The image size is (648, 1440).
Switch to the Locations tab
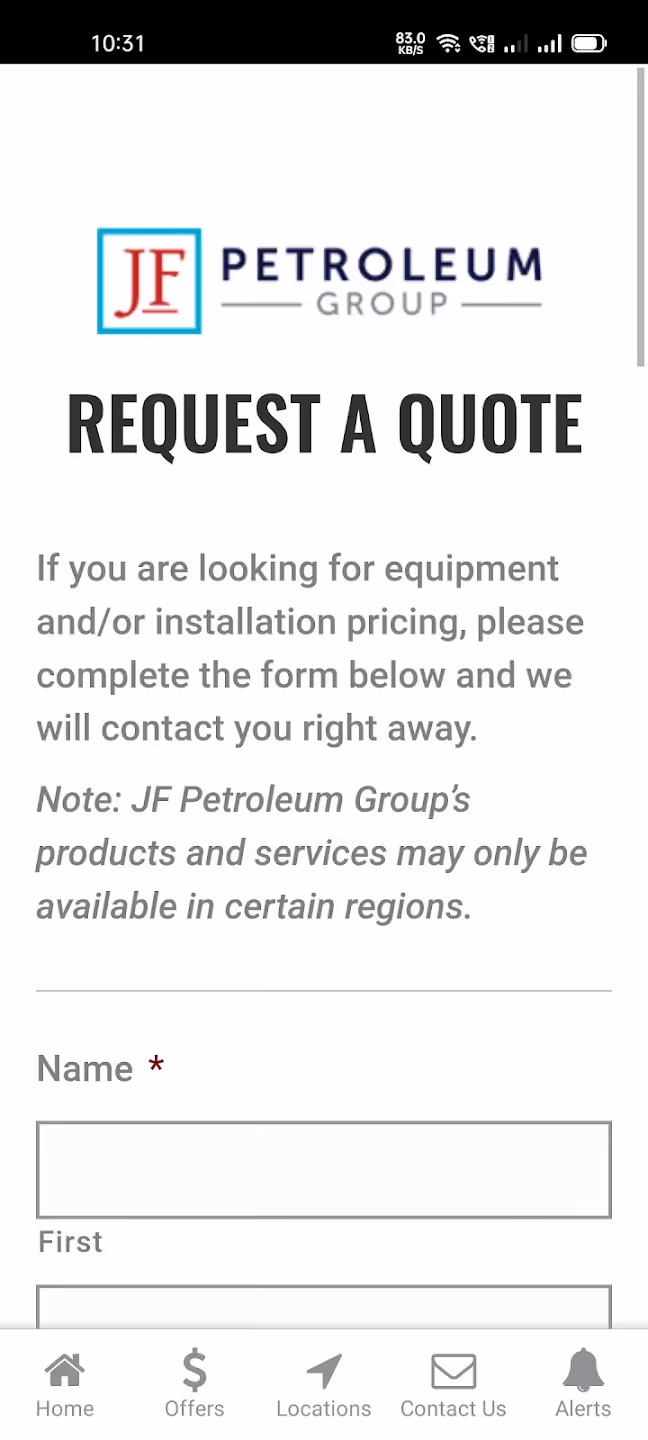tap(323, 1385)
